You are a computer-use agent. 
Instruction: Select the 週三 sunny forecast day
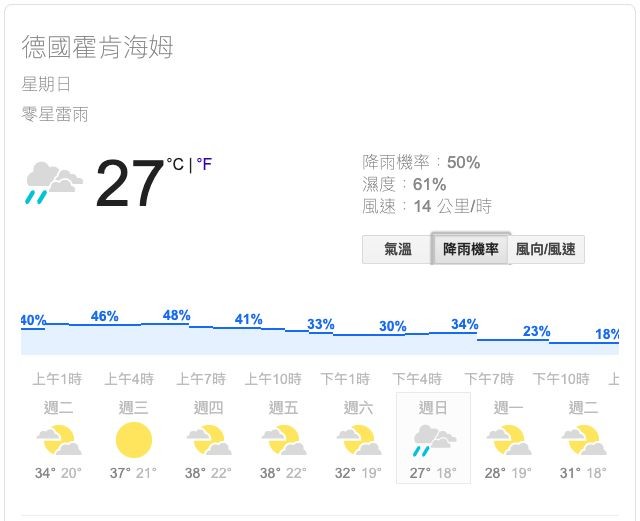(133, 440)
